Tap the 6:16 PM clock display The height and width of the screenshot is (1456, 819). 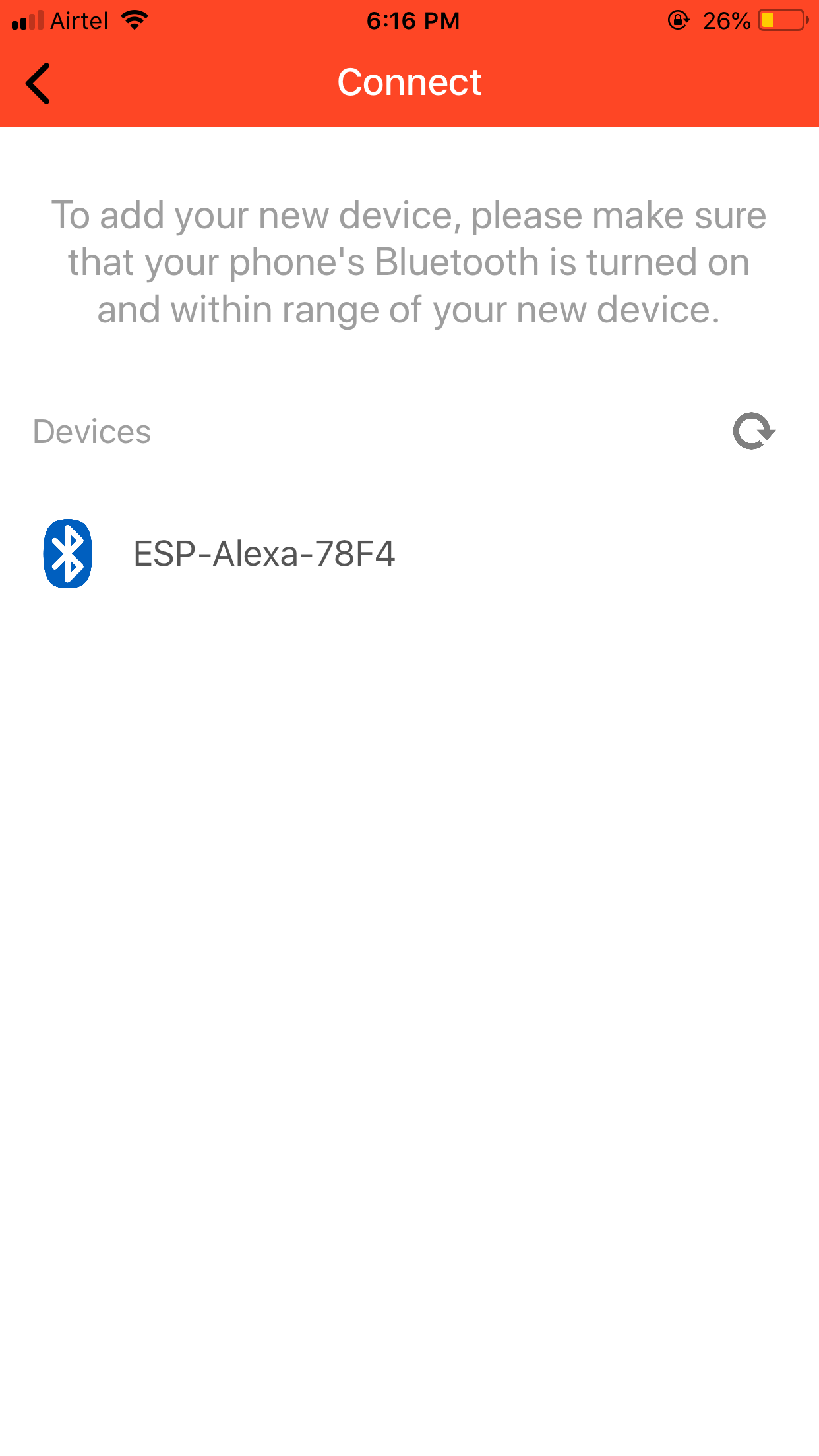click(411, 19)
